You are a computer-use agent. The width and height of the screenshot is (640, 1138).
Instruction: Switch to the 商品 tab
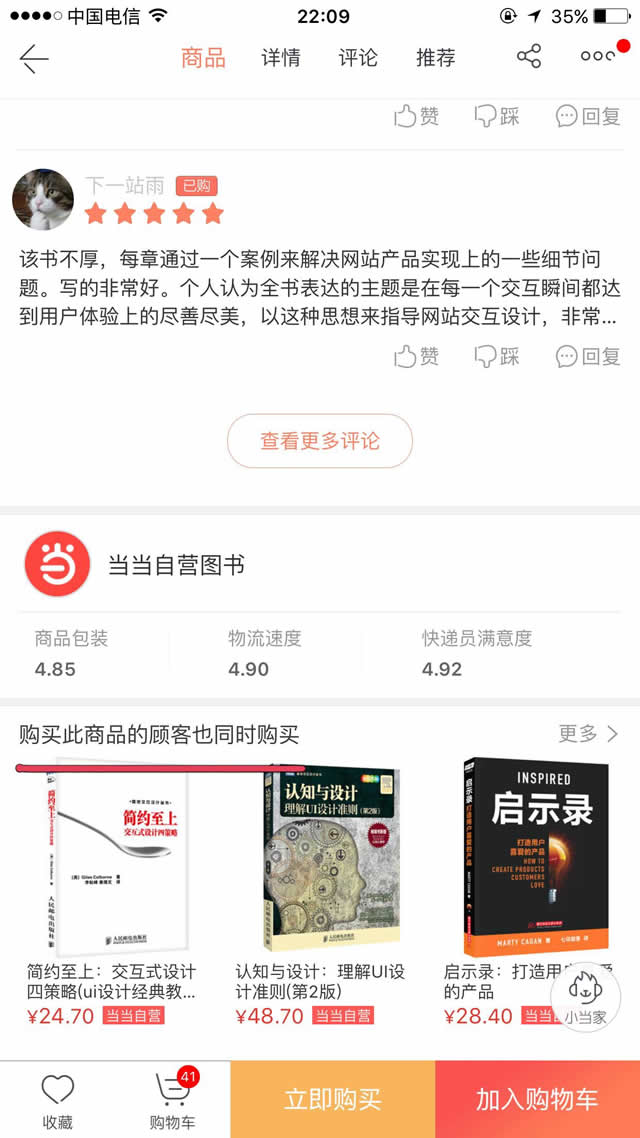203,58
